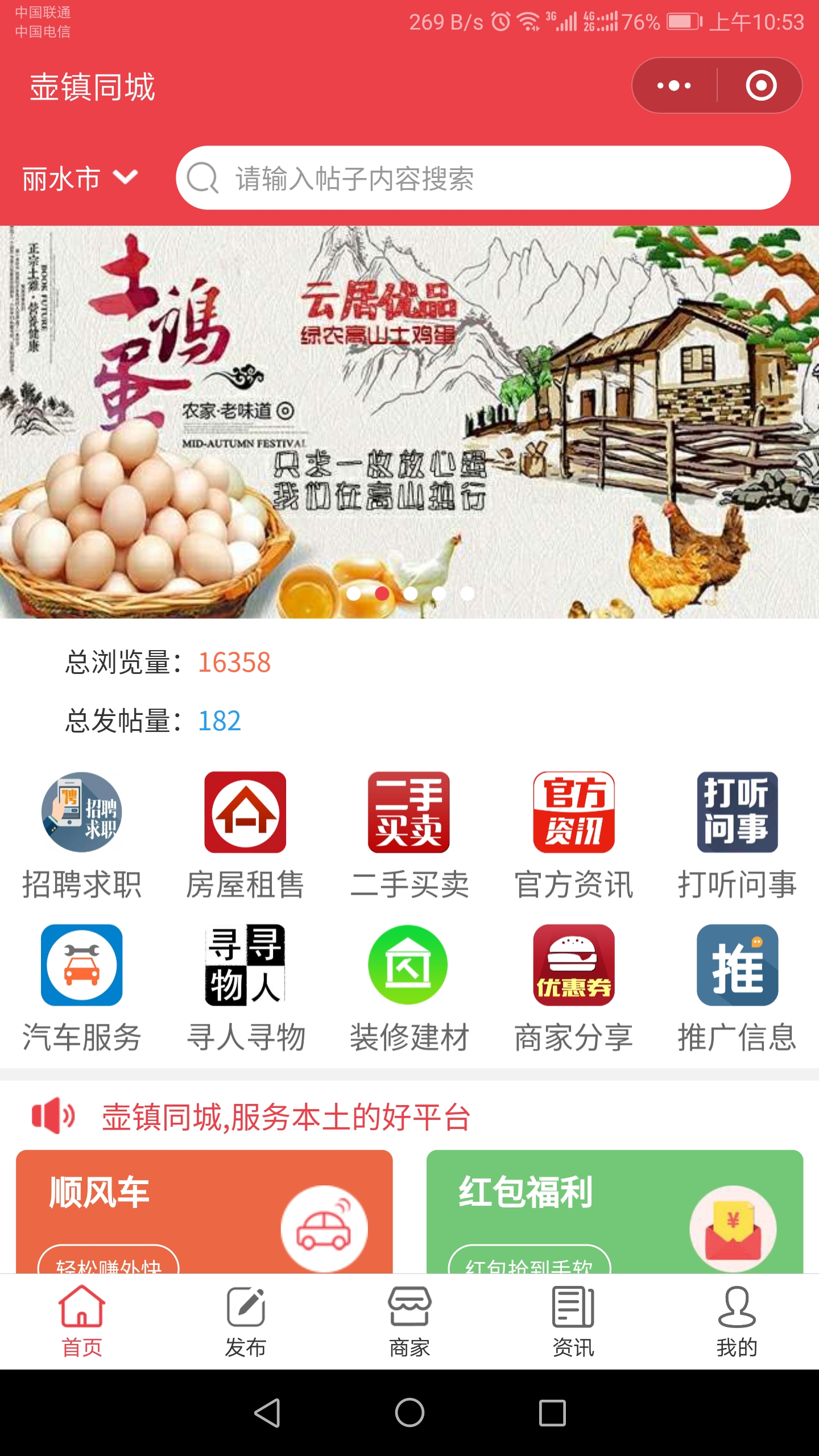Tap the post content search box
819x1456 pixels.
tap(483, 179)
